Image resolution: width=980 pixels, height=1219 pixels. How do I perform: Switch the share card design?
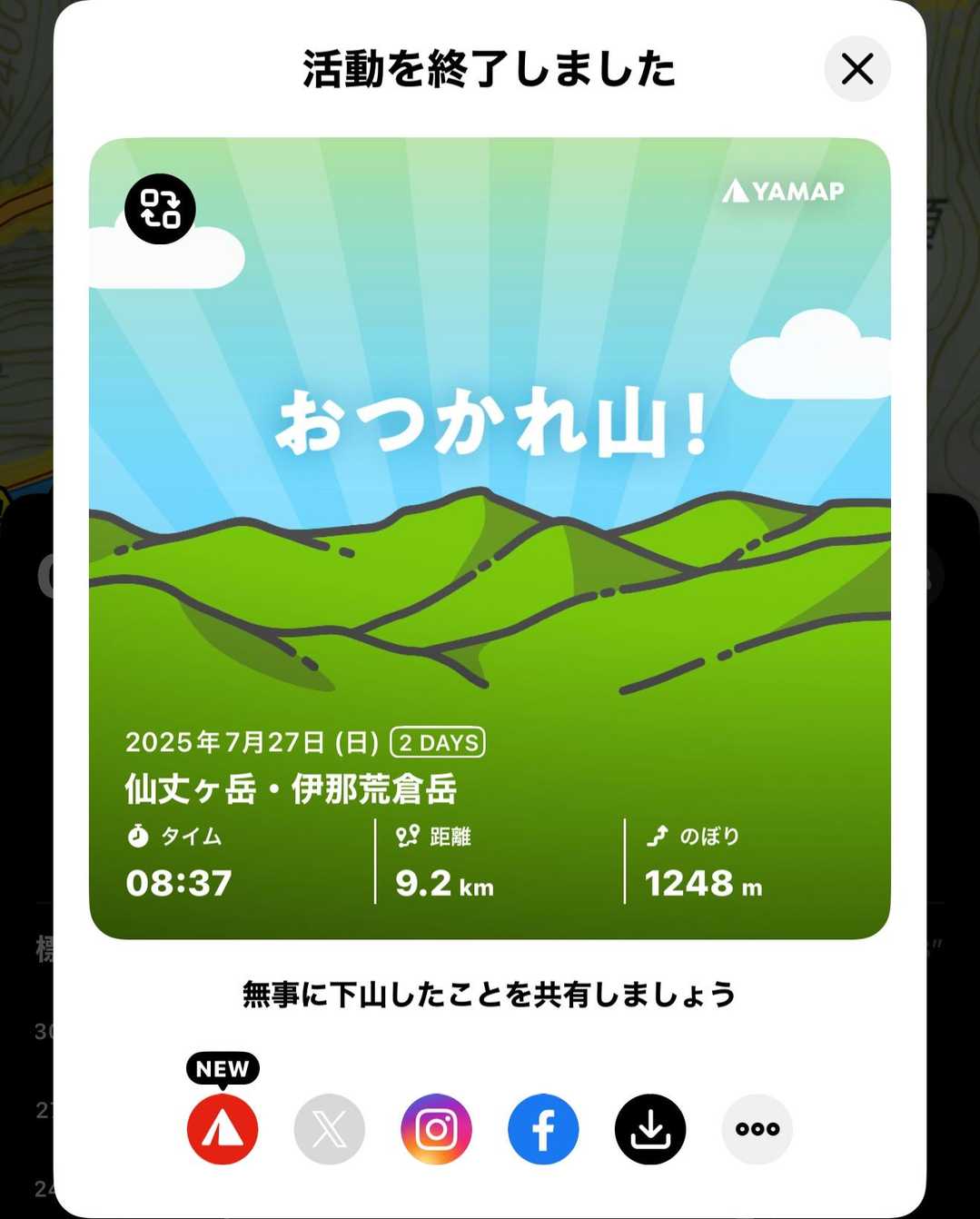pyautogui.click(x=160, y=209)
